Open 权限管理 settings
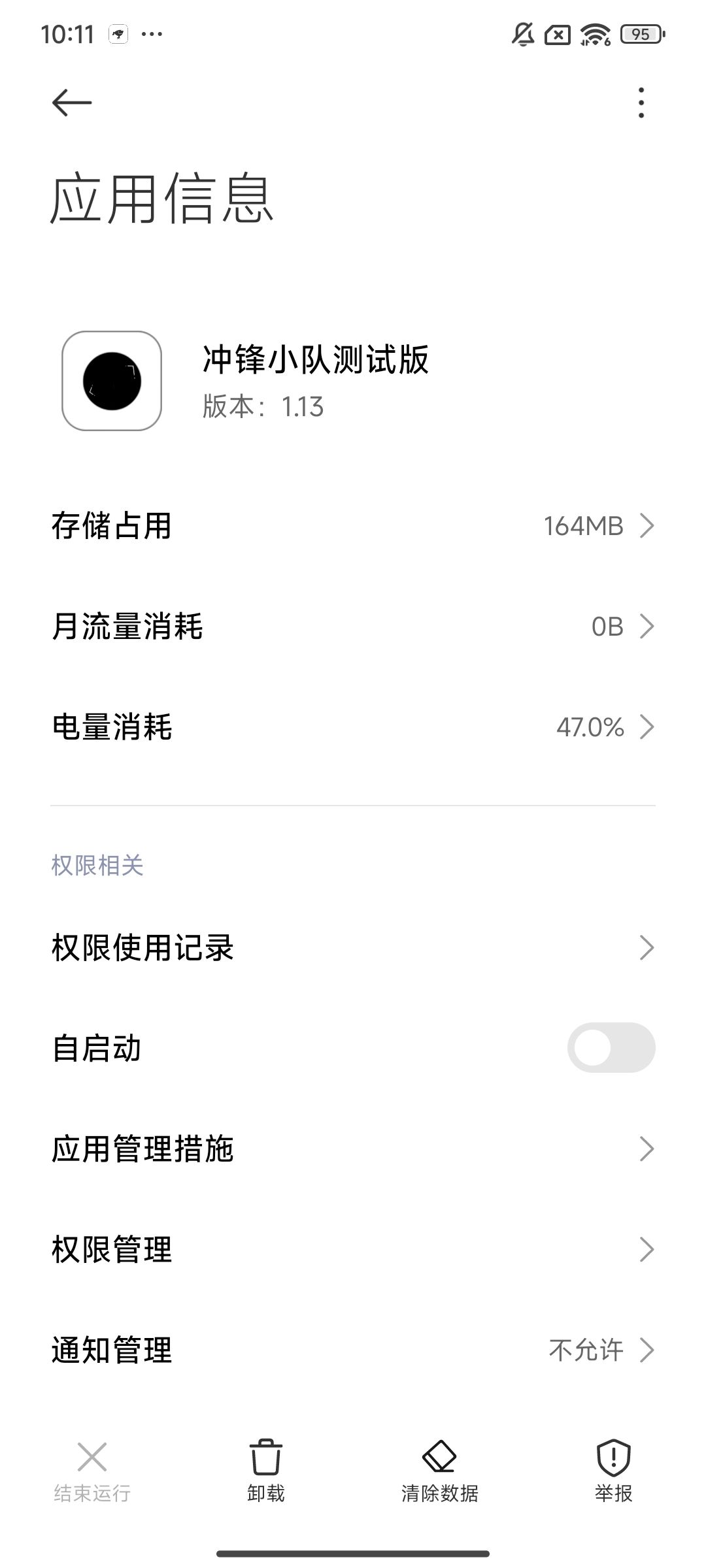 353,1250
